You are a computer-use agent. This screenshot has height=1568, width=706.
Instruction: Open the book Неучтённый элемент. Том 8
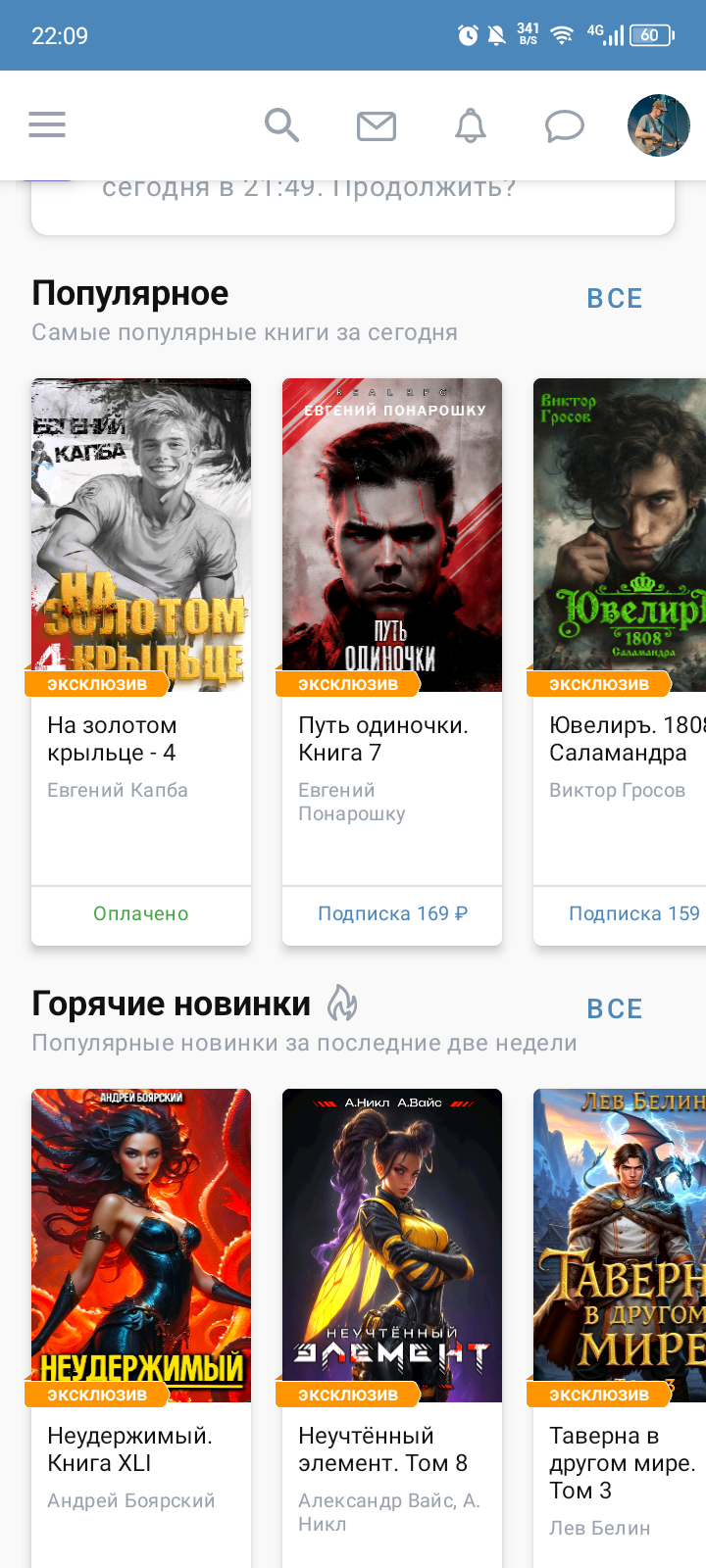(x=392, y=1245)
